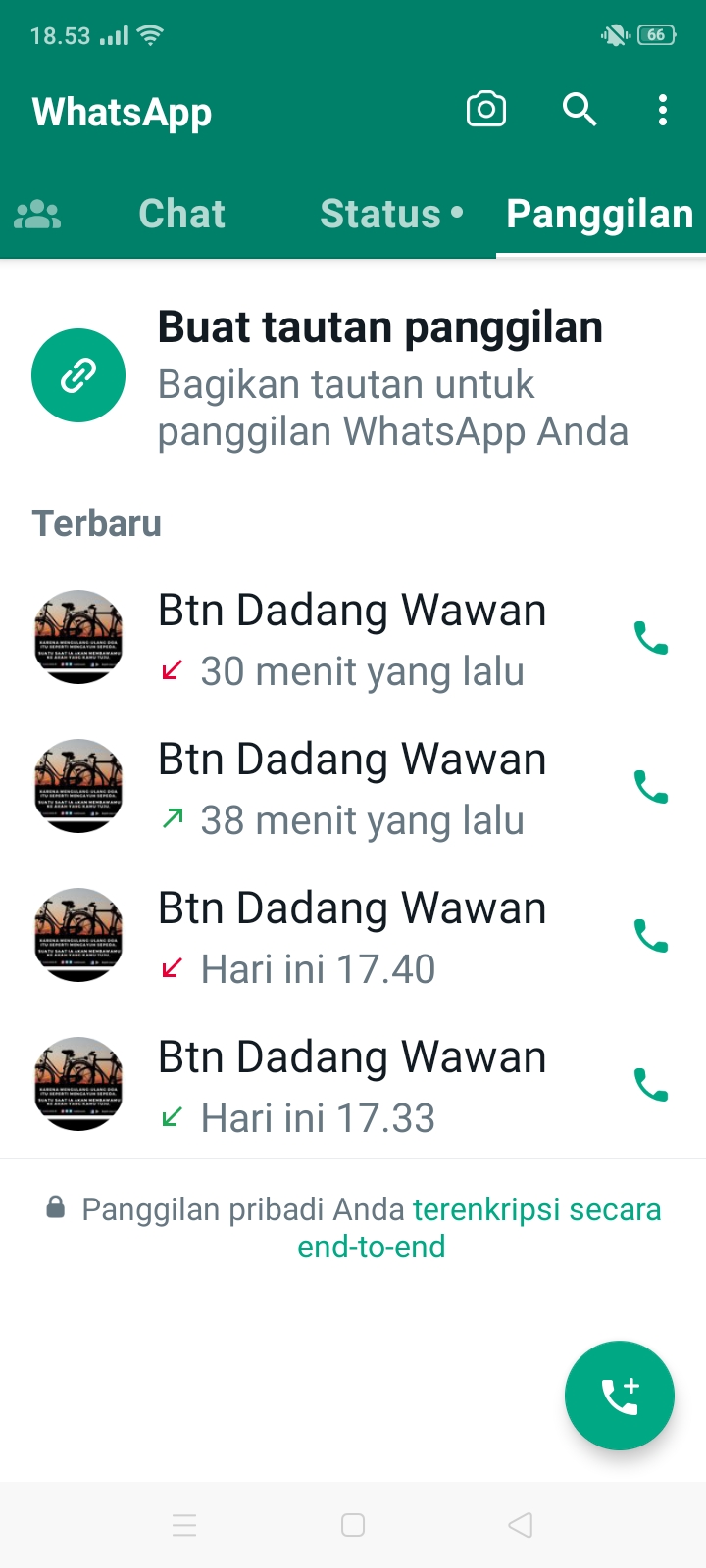Viewport: 706px width, 1568px height.
Task: Switch to the Chat tab
Action: [x=182, y=214]
